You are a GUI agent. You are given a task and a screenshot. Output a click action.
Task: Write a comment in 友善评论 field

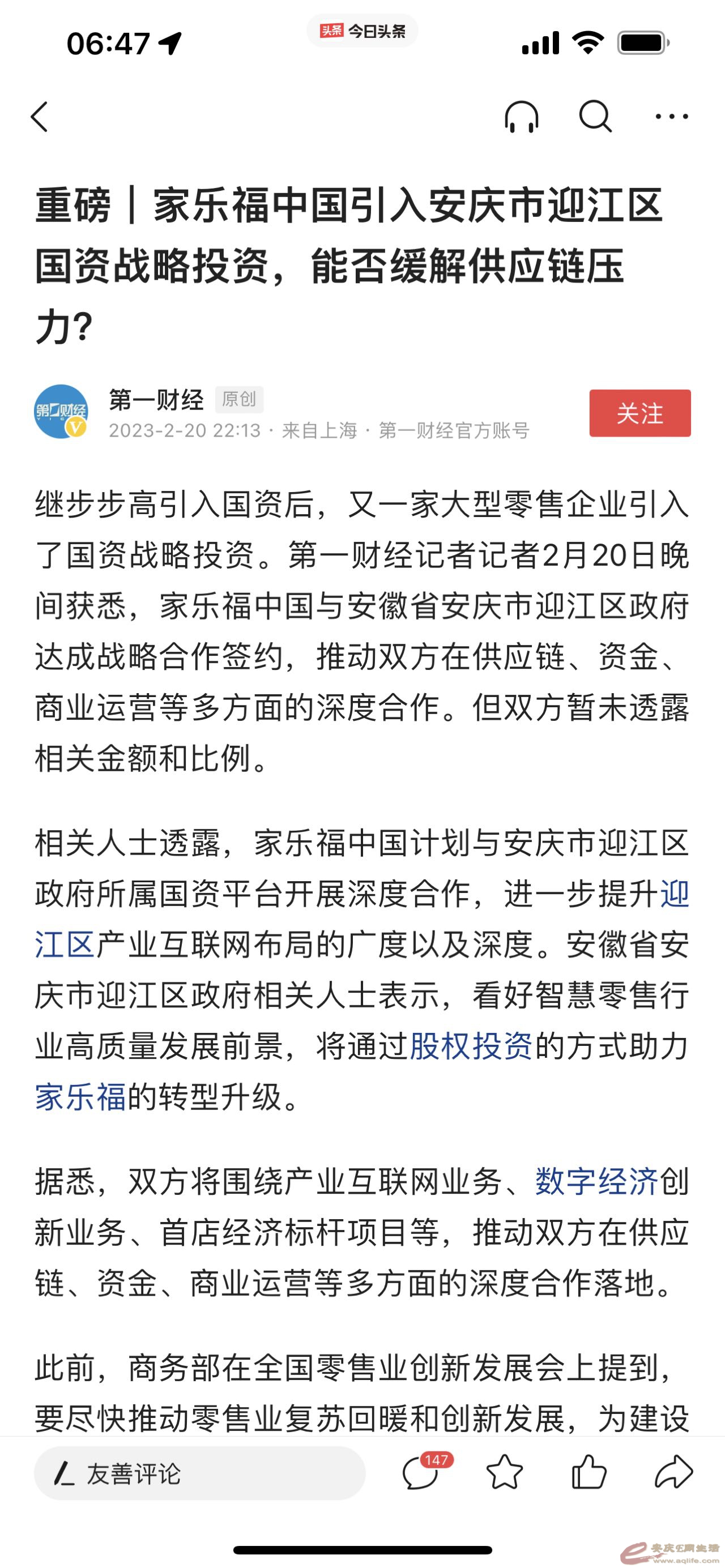point(200,1473)
